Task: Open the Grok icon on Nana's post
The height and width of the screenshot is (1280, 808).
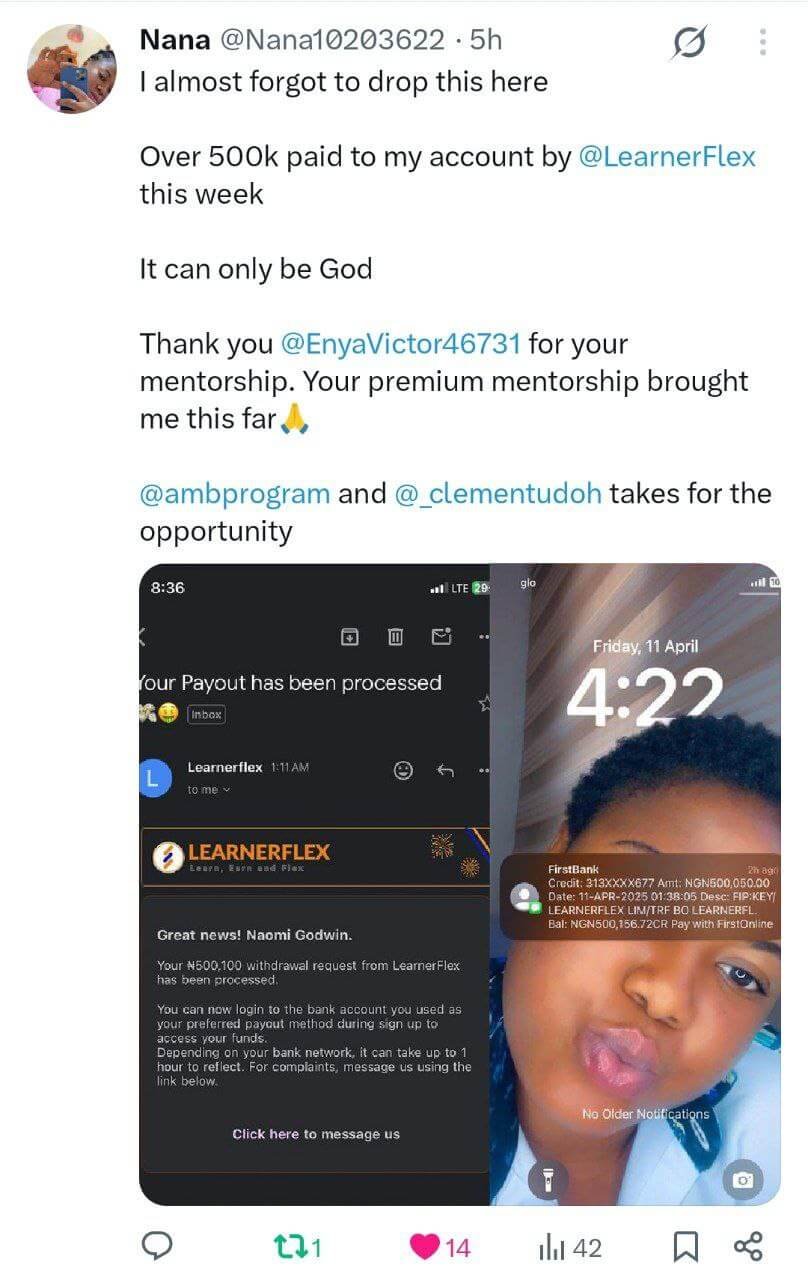Action: pyautogui.click(x=689, y=42)
